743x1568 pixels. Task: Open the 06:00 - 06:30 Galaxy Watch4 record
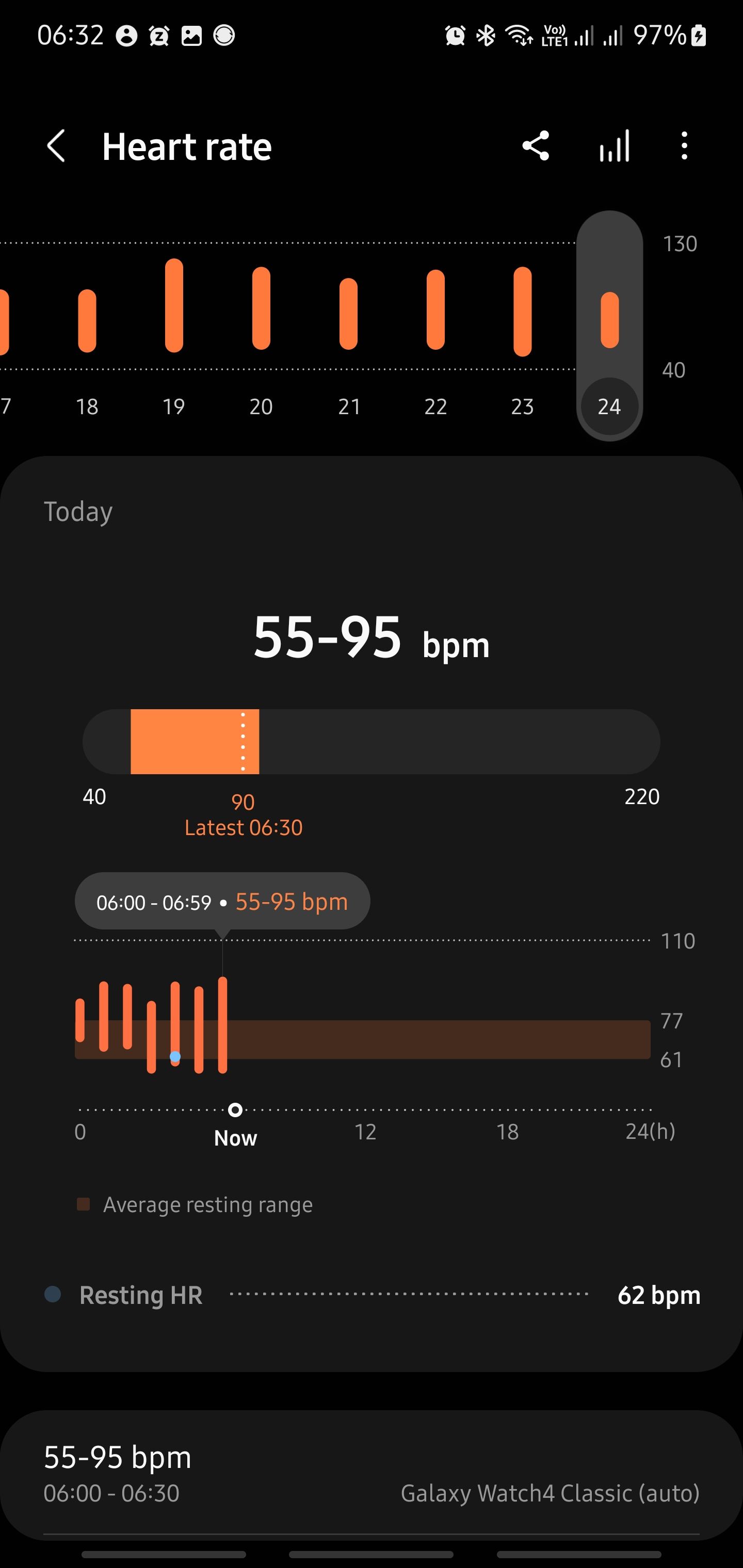point(372,1474)
